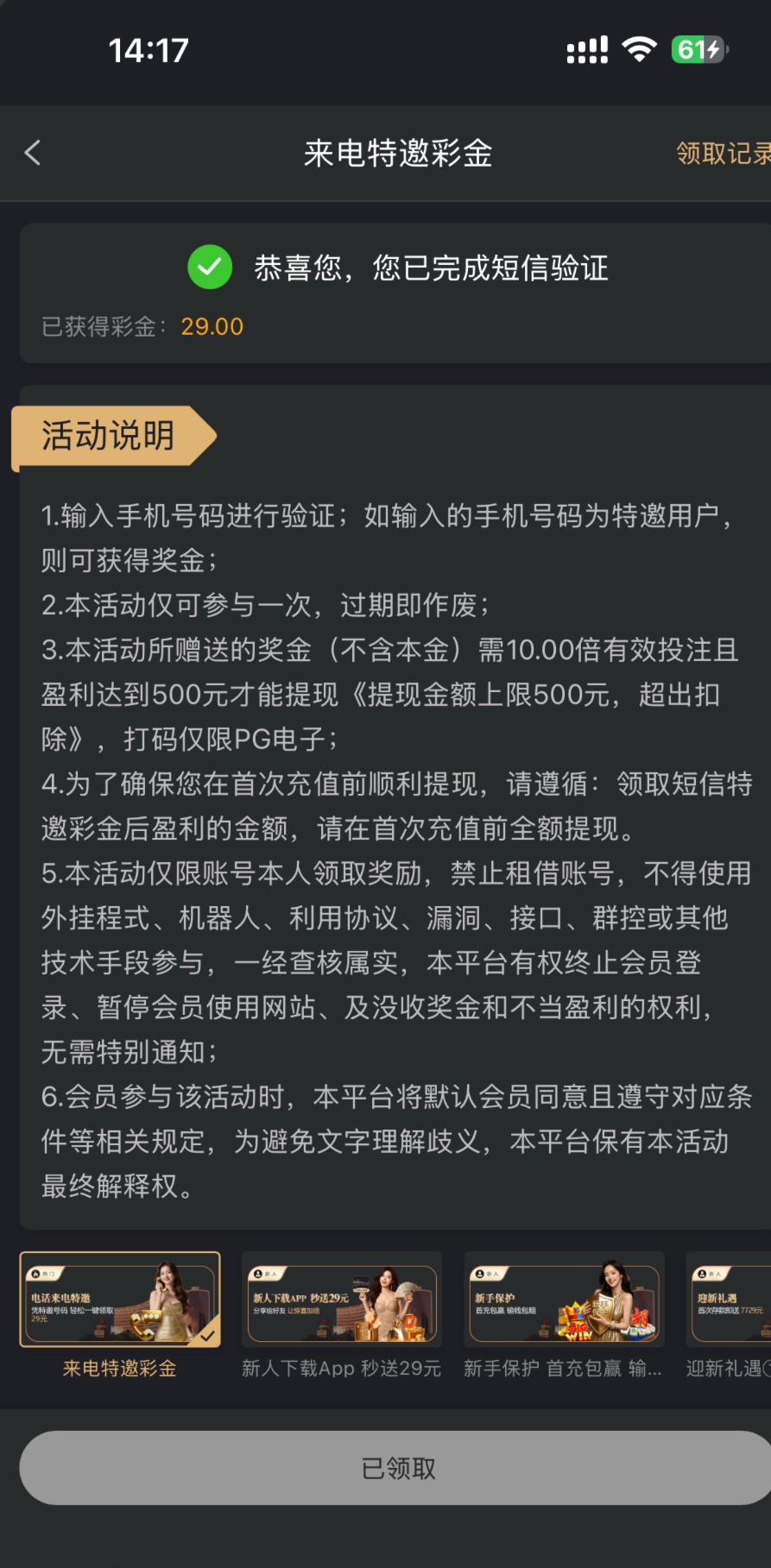Screen dimensions: 771x1568
Task: Open 新人下载App 秒送29元 promotion
Action: pyautogui.click(x=342, y=1300)
